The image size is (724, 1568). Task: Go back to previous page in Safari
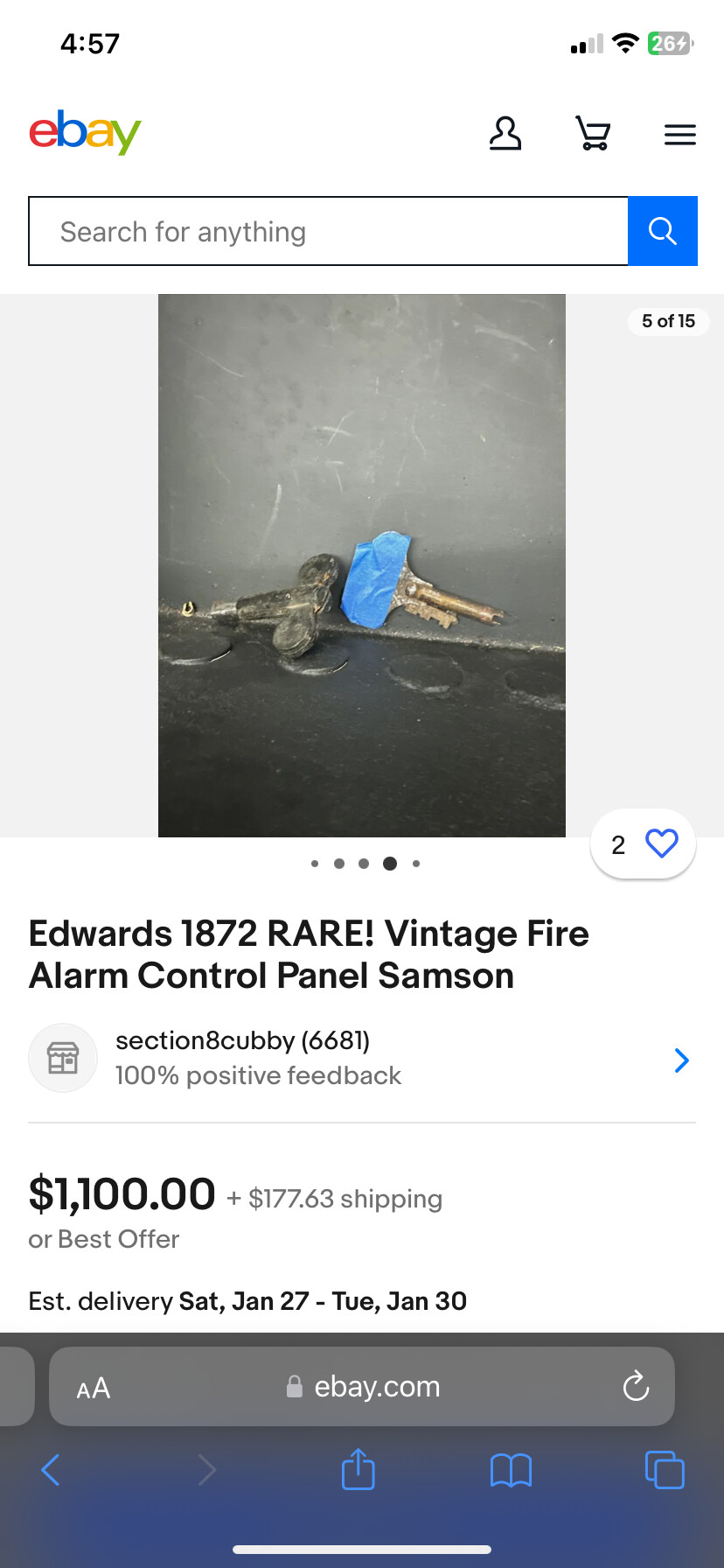point(51,1470)
